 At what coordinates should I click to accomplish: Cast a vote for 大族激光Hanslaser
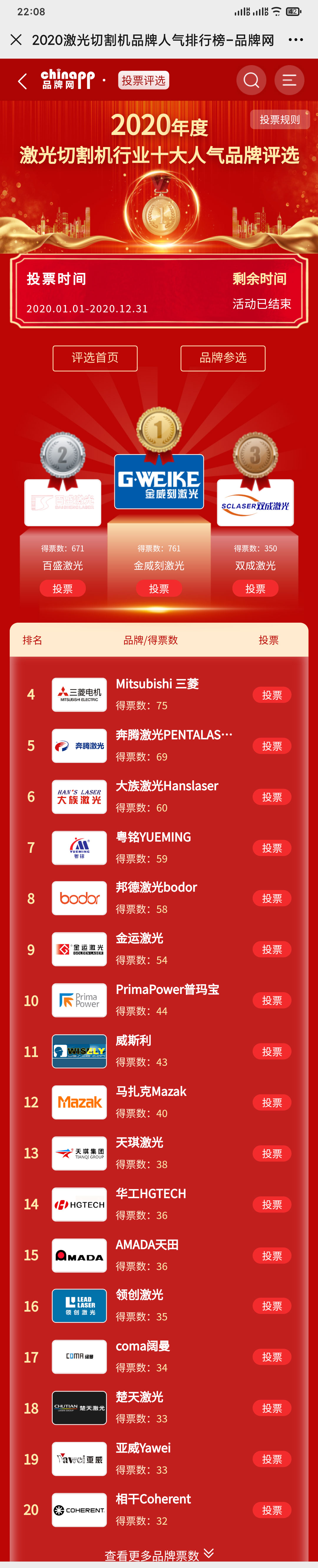(x=272, y=797)
